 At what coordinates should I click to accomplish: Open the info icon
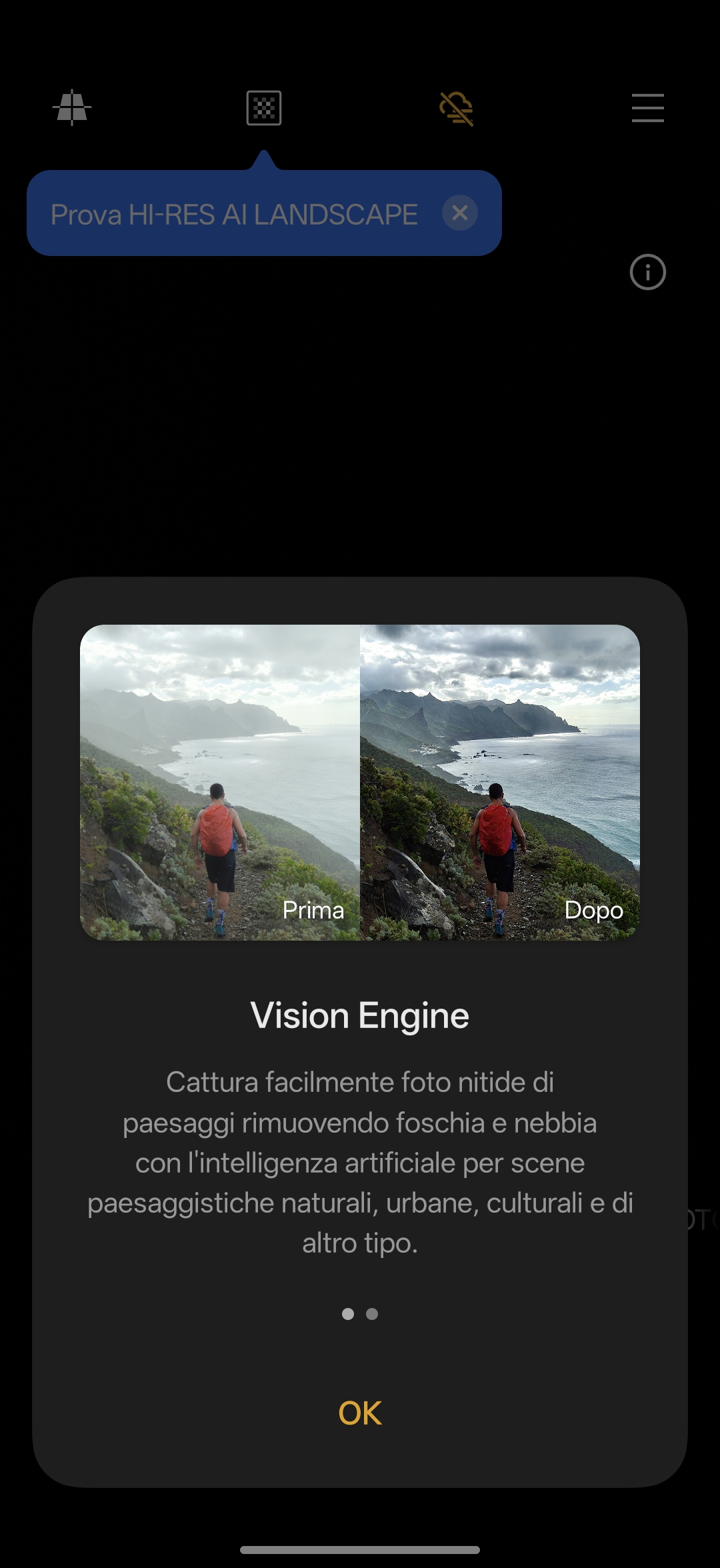coord(647,272)
